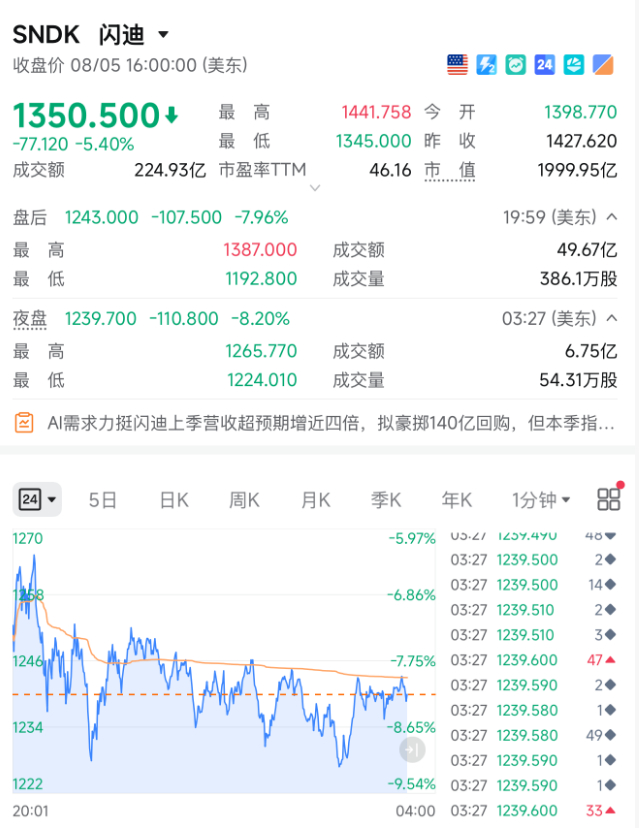The height and width of the screenshot is (828, 639).
Task: Open the SNDK stock switcher dropdown
Action: (x=164, y=35)
